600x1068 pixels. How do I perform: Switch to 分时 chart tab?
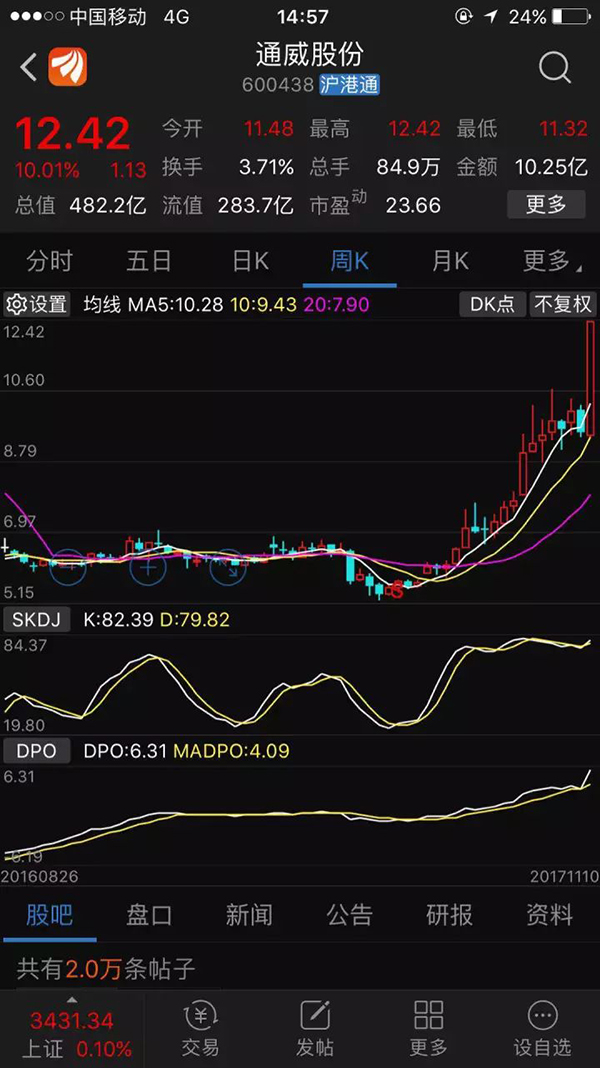(x=50, y=262)
